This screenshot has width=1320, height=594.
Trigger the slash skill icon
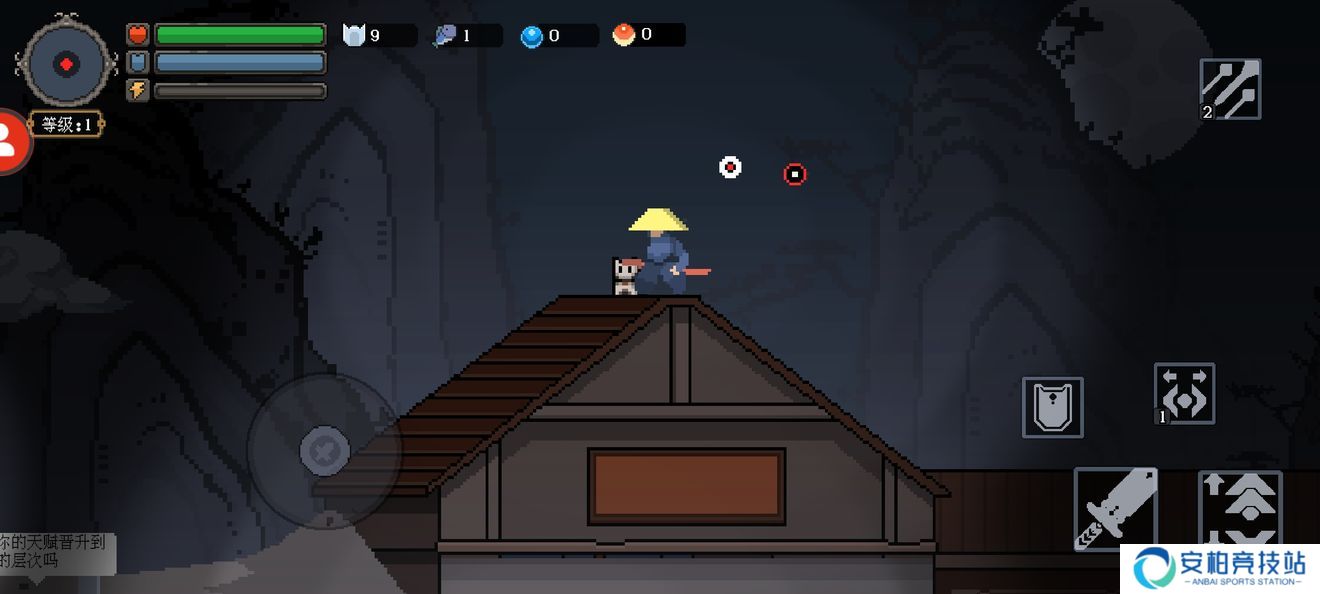1230,89
